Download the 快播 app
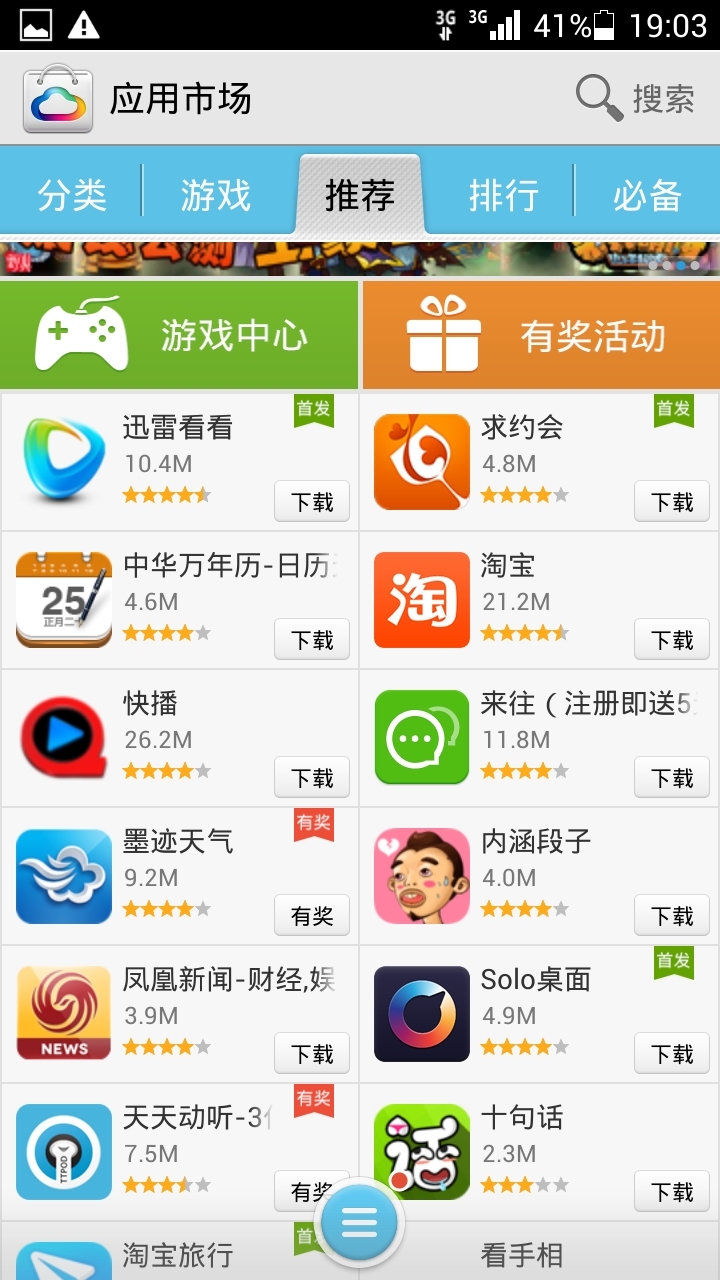The height and width of the screenshot is (1280, 720). coord(312,778)
